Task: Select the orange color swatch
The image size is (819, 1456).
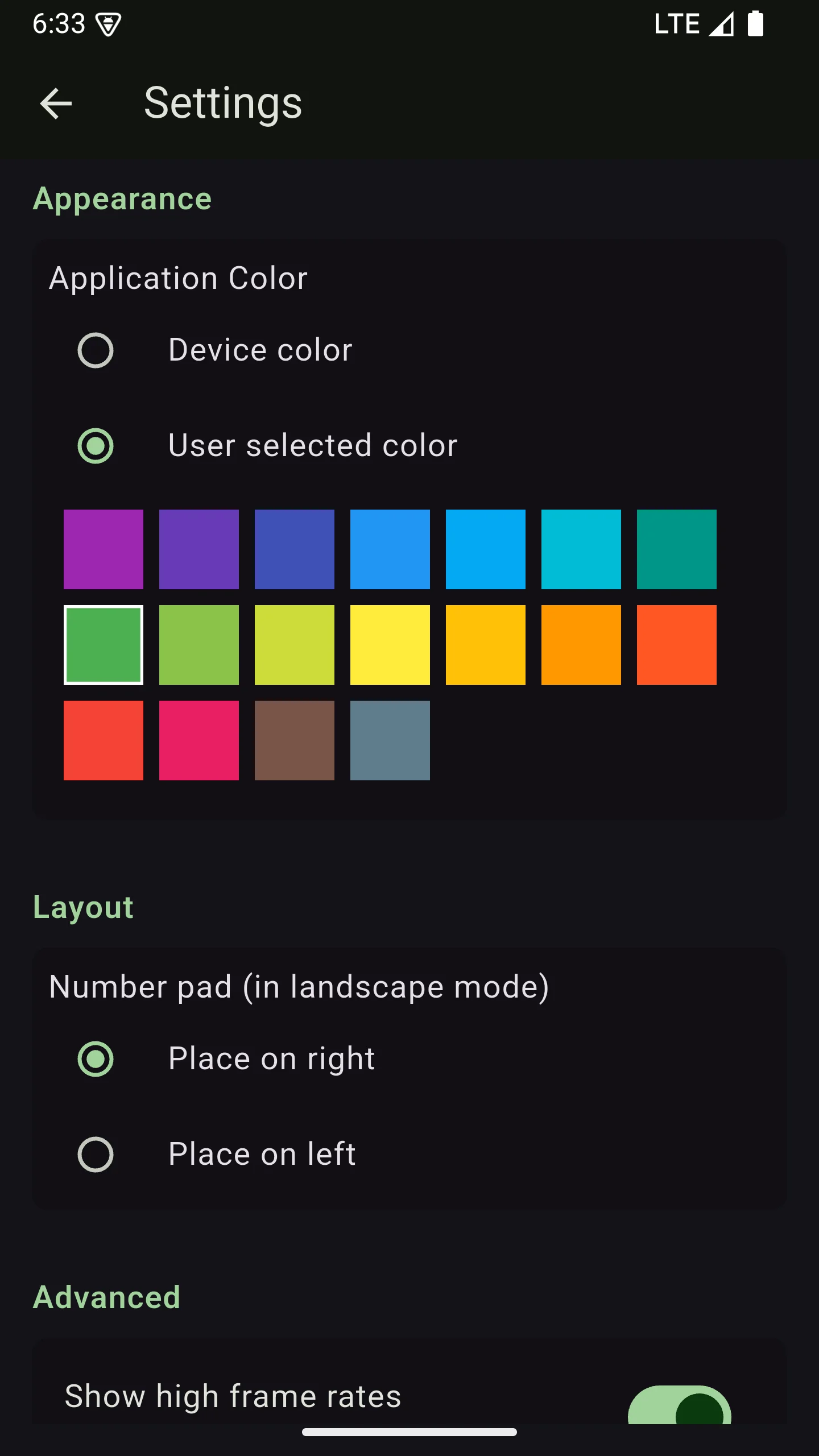Action: (581, 645)
